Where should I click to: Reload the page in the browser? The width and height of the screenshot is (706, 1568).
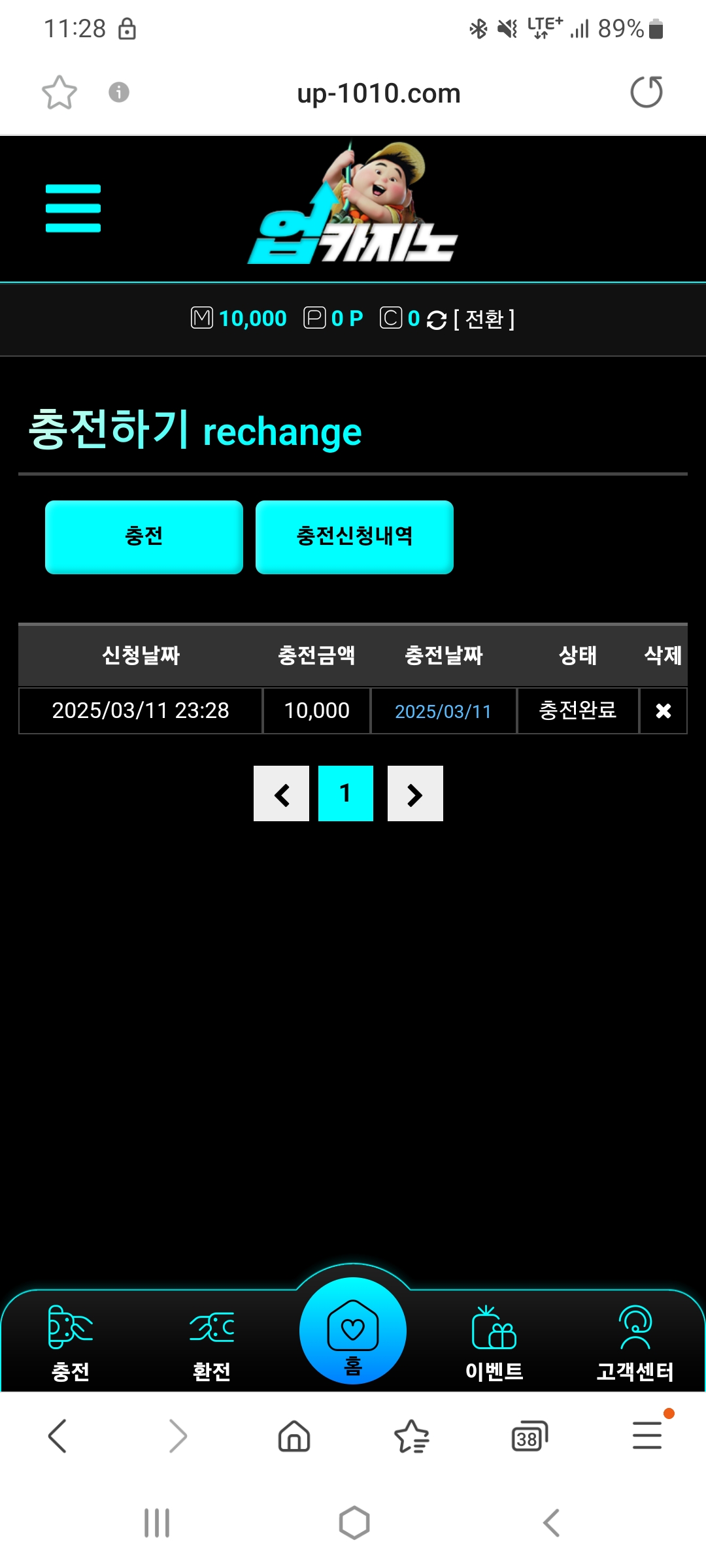pos(646,92)
